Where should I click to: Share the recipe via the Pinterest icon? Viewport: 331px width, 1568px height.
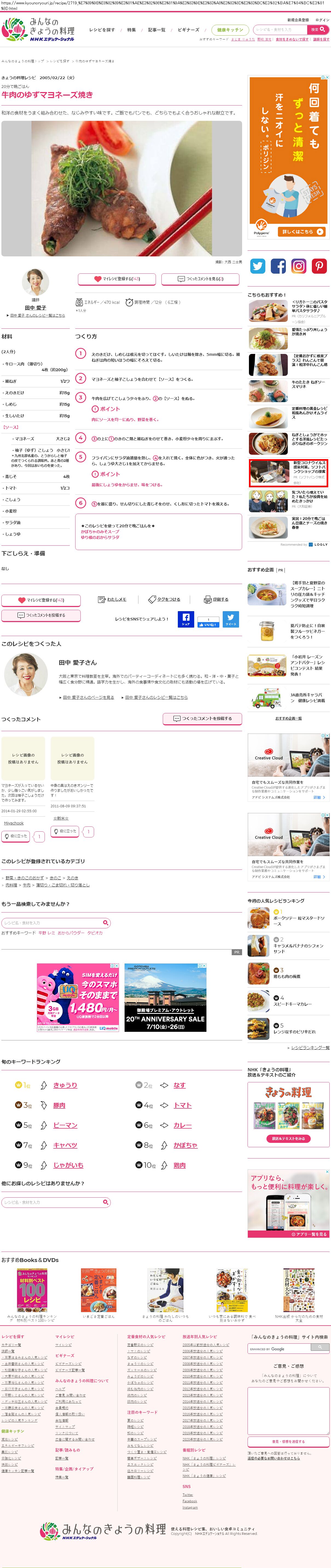click(x=320, y=265)
